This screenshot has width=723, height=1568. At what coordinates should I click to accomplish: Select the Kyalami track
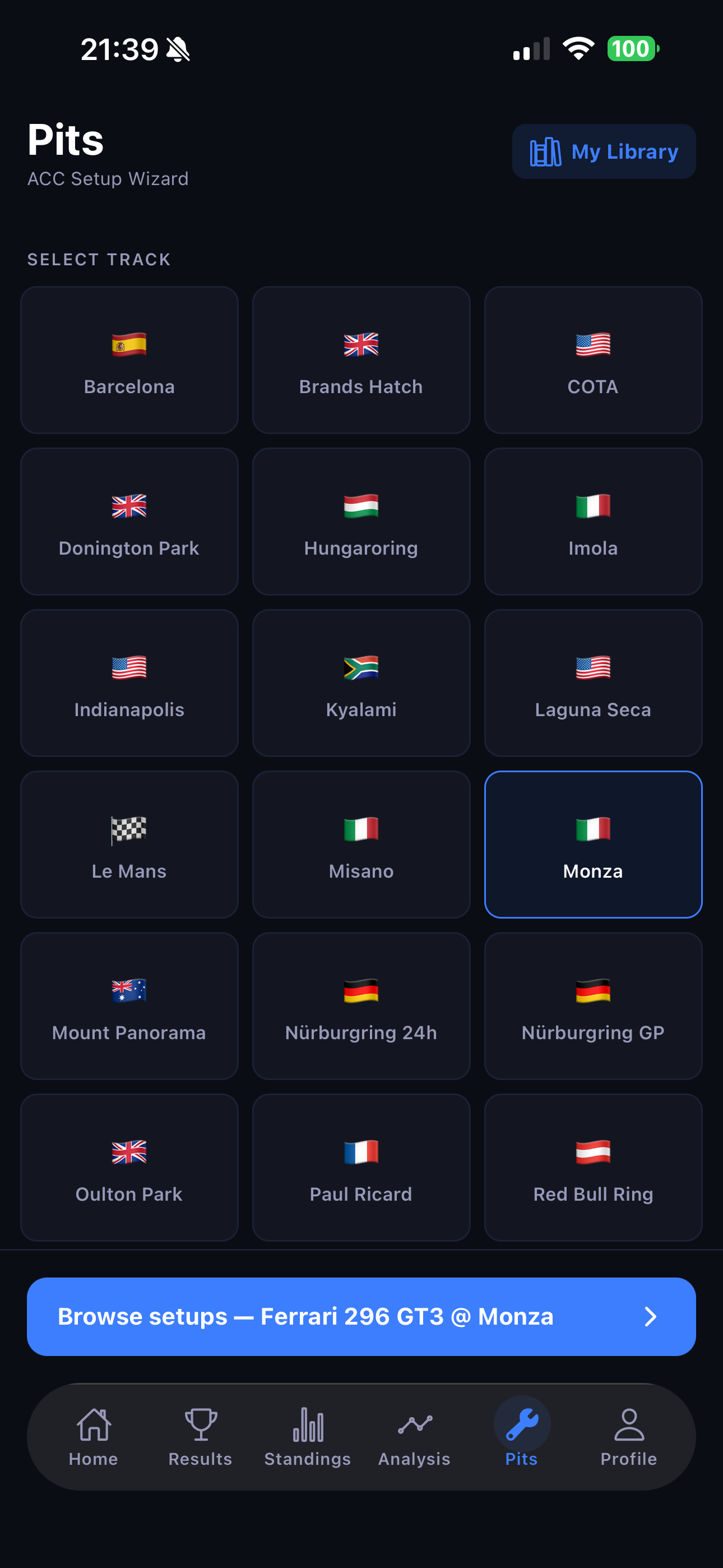pyautogui.click(x=361, y=683)
